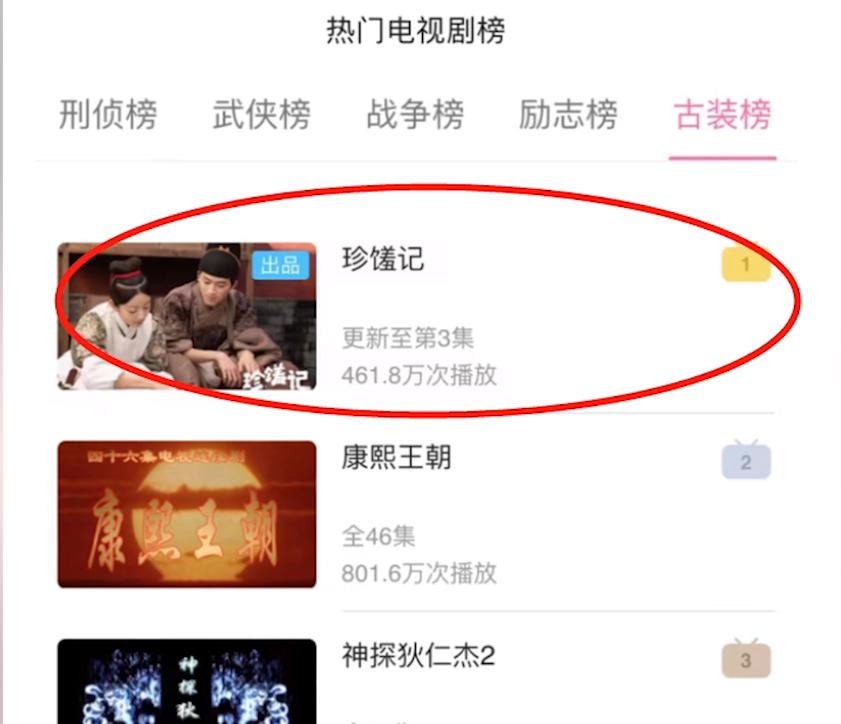Viewport: 841px width, 724px height.
Task: Switch to the 刑侦榜 tab
Action: [108, 115]
